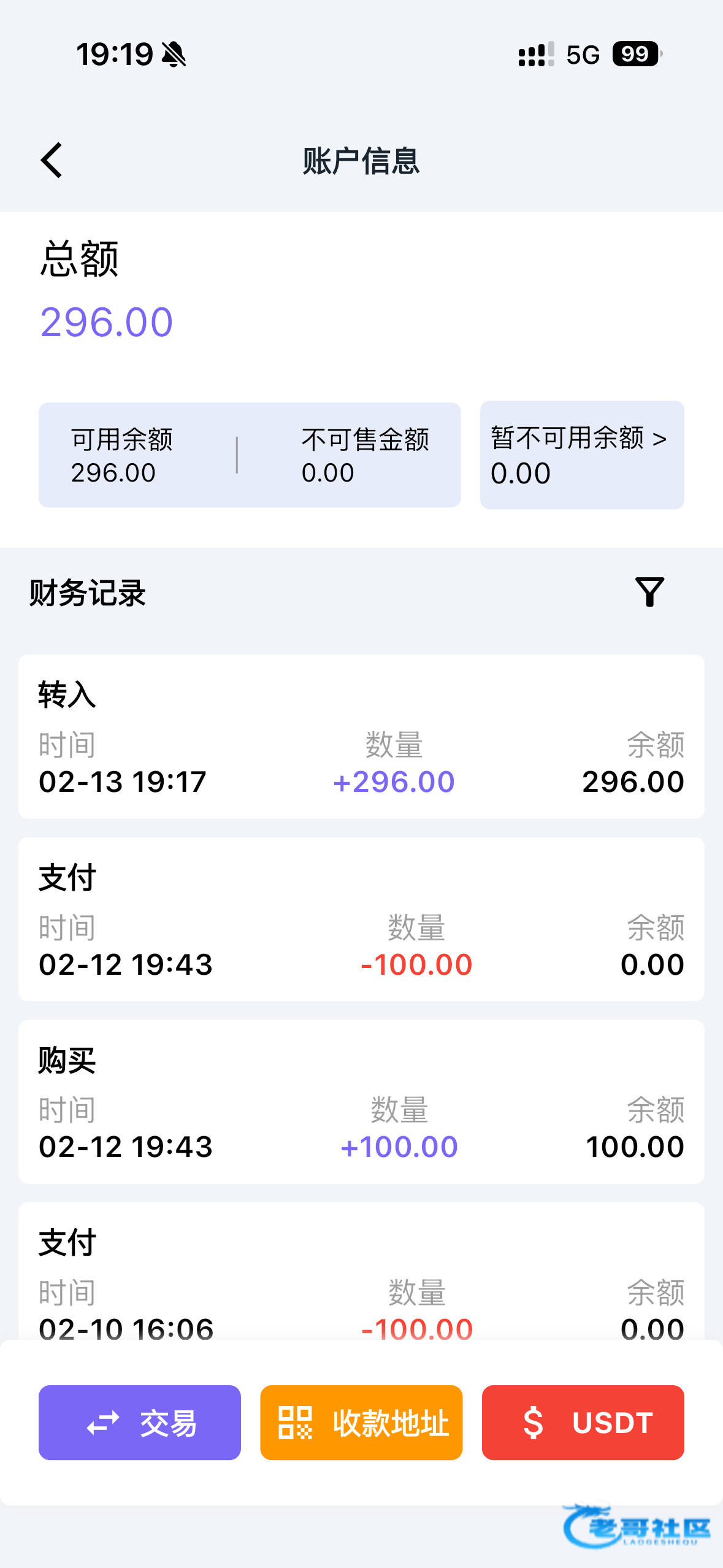Open the 财务记录 filter icon
723x1568 pixels.
649,592
